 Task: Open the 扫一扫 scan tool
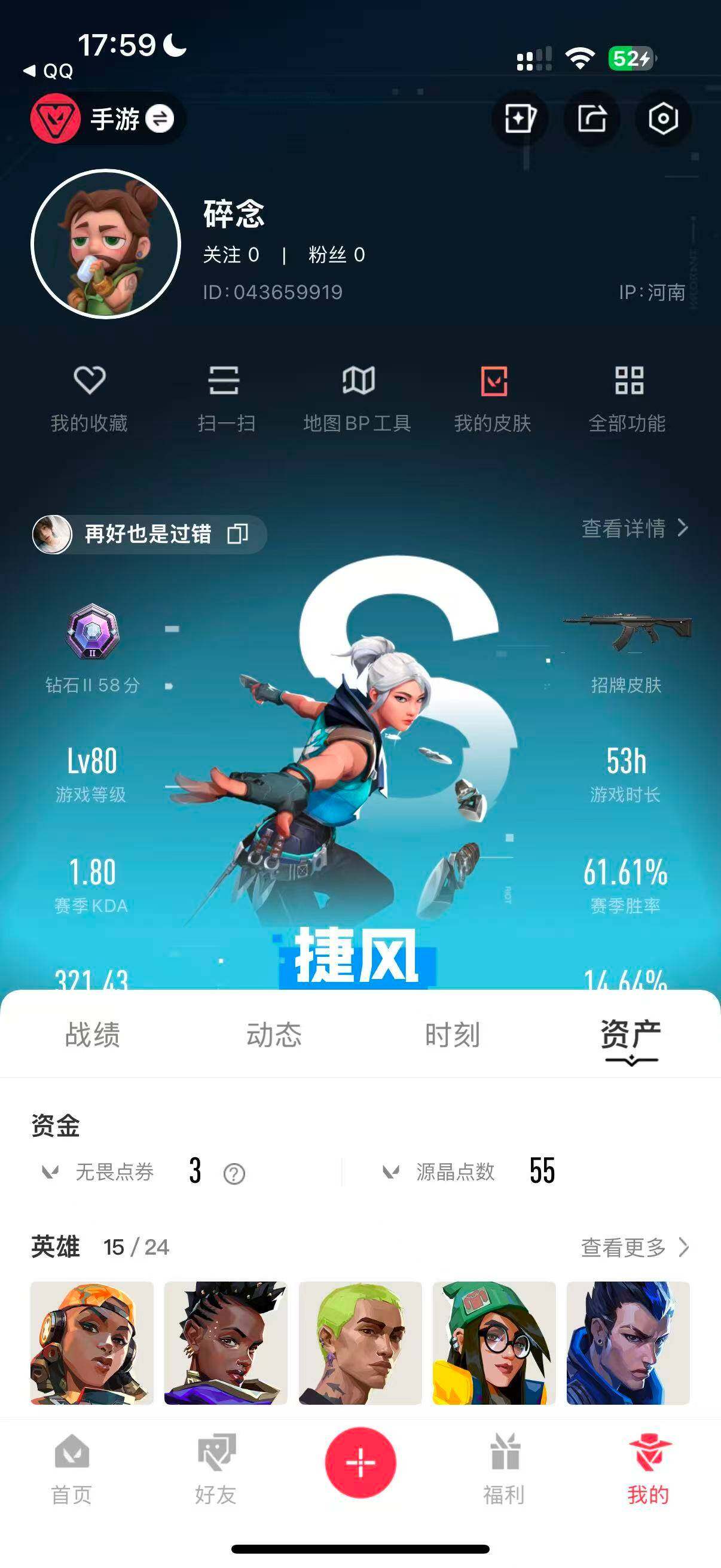(224, 399)
